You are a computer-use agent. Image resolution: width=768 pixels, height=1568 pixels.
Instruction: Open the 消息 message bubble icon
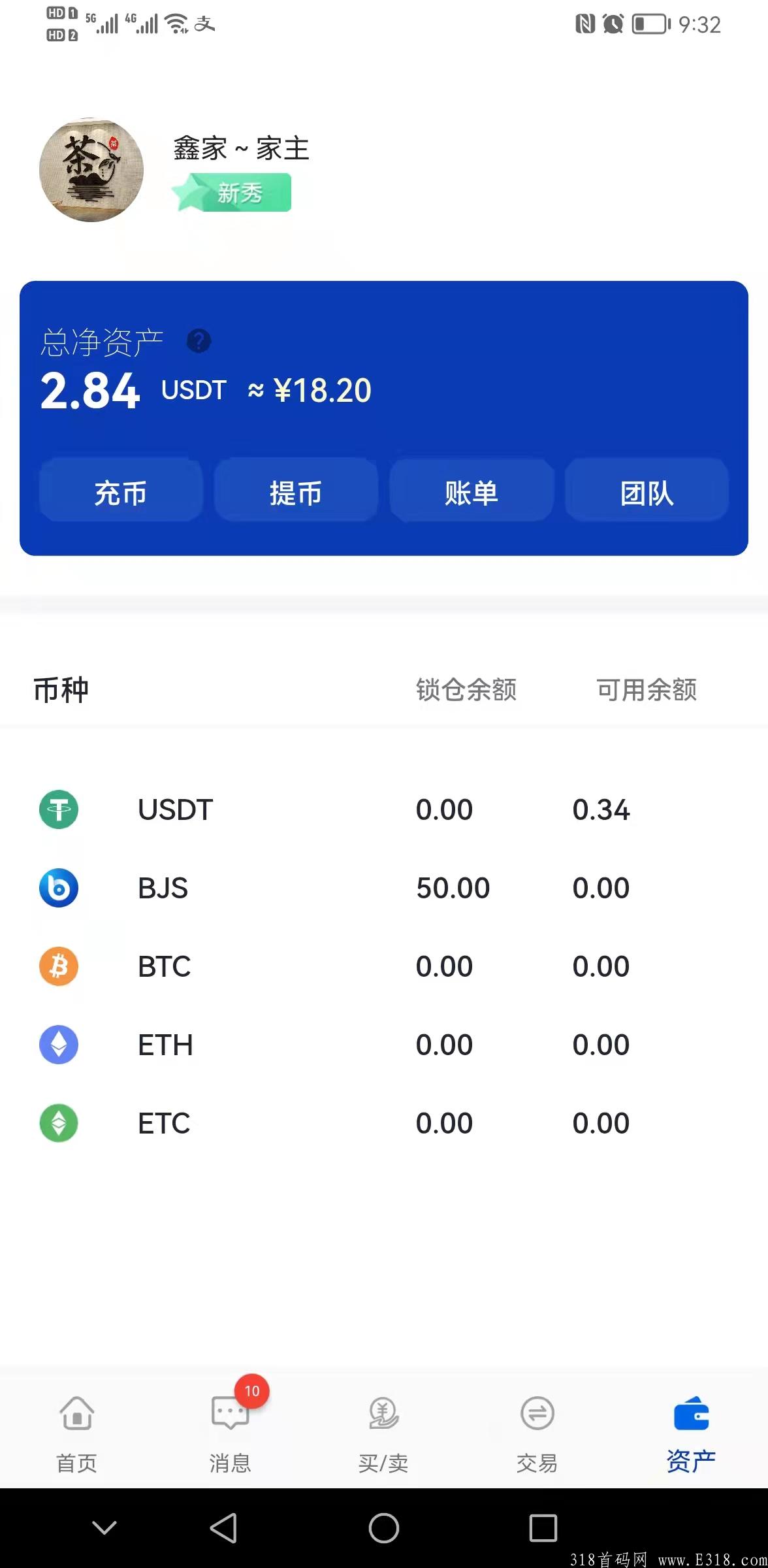231,1411
